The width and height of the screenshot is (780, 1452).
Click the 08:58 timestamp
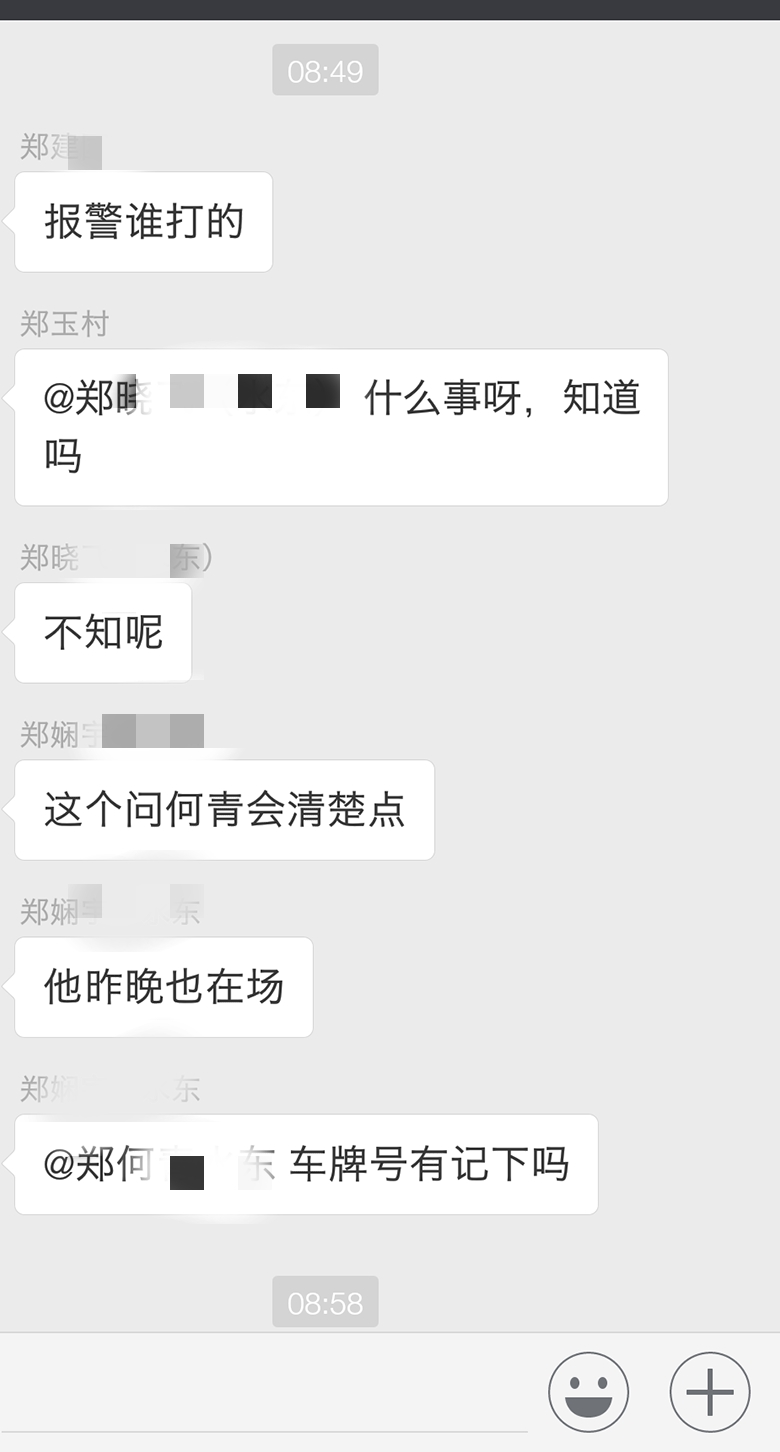[325, 1300]
